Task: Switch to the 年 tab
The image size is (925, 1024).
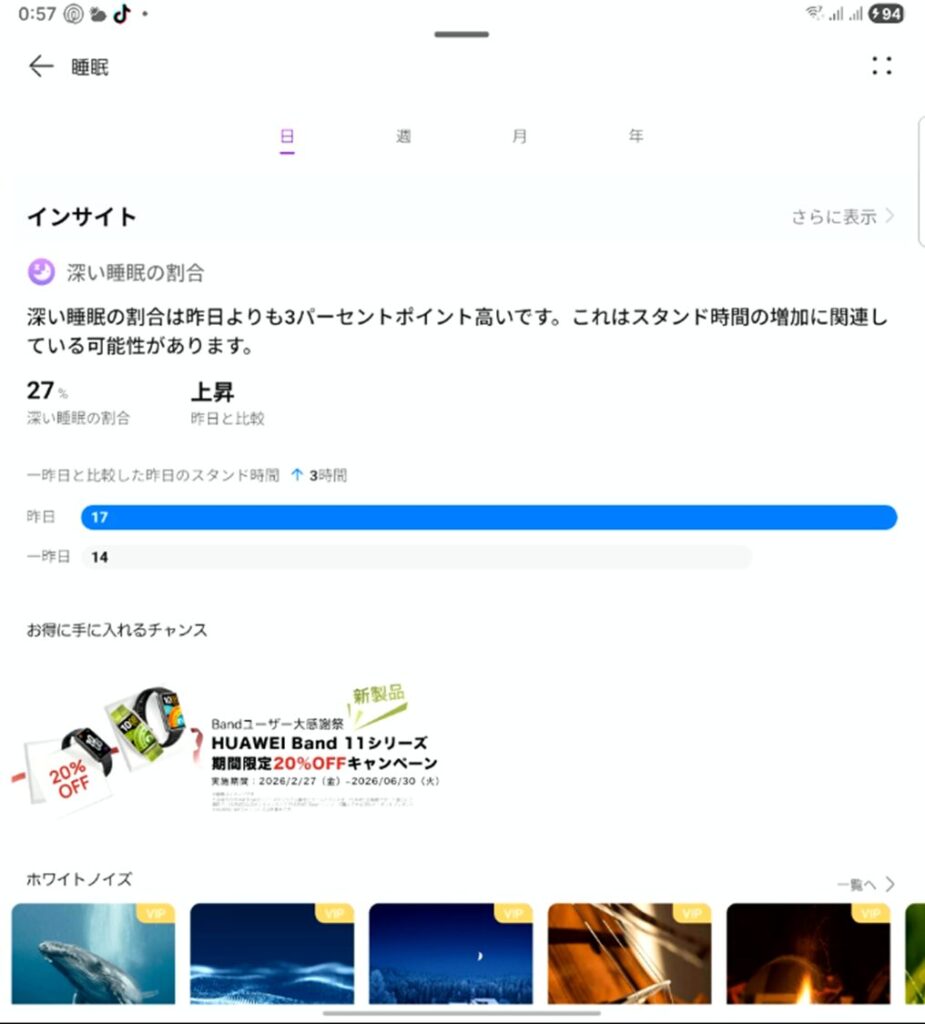Action: (636, 137)
